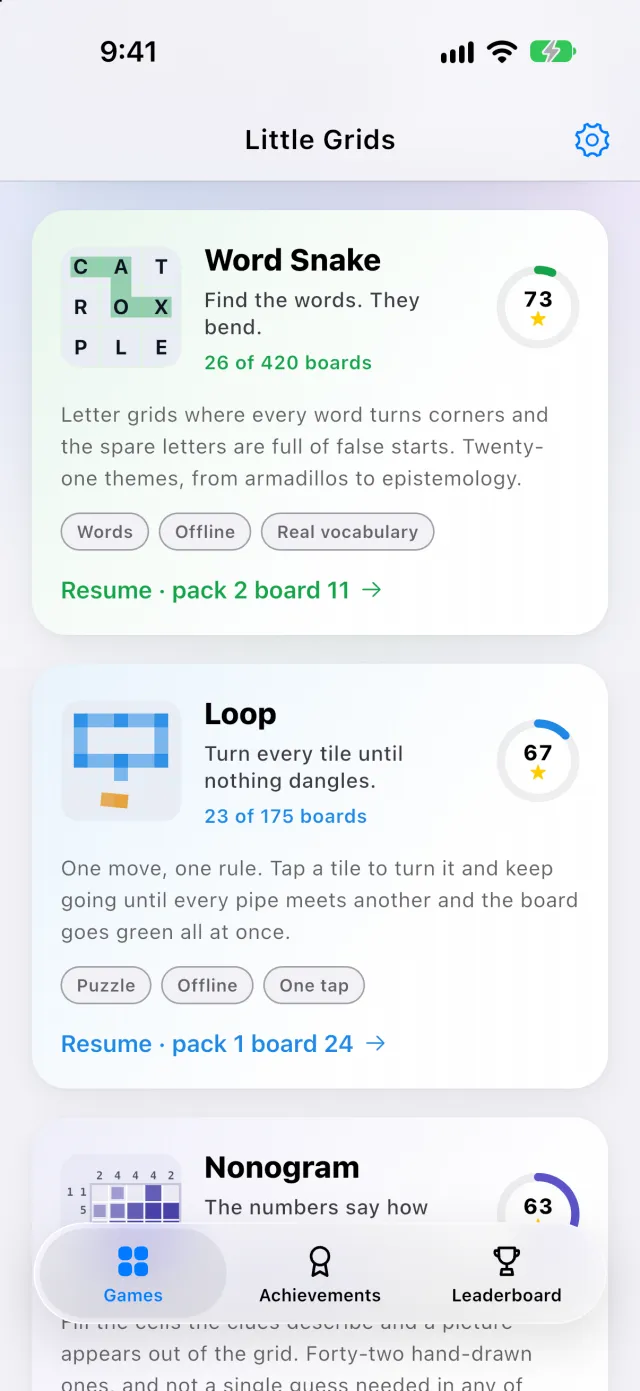Select the Games tab
This screenshot has height=1391, width=640.
[133, 1275]
